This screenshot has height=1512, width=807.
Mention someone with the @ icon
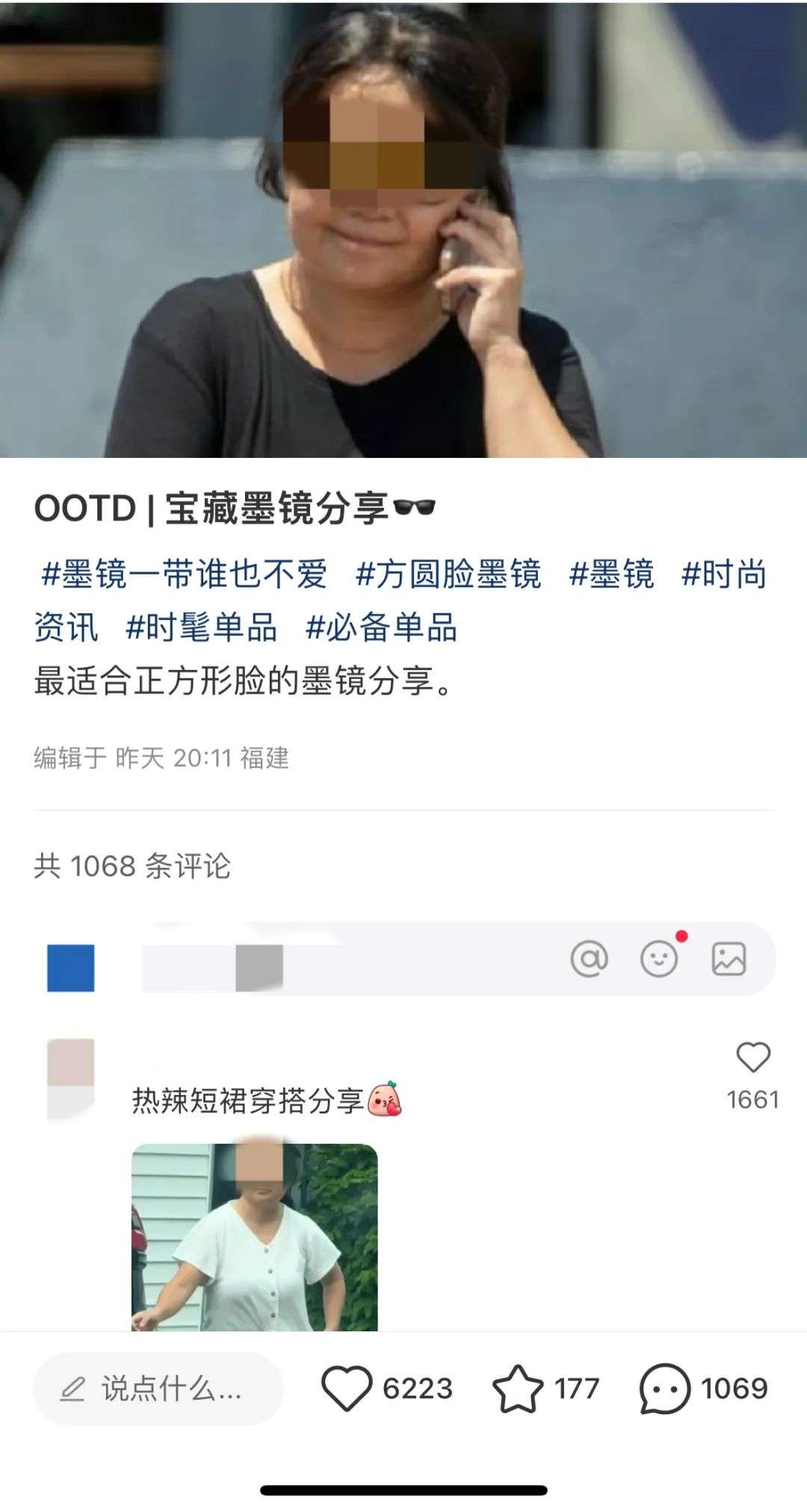tap(589, 958)
